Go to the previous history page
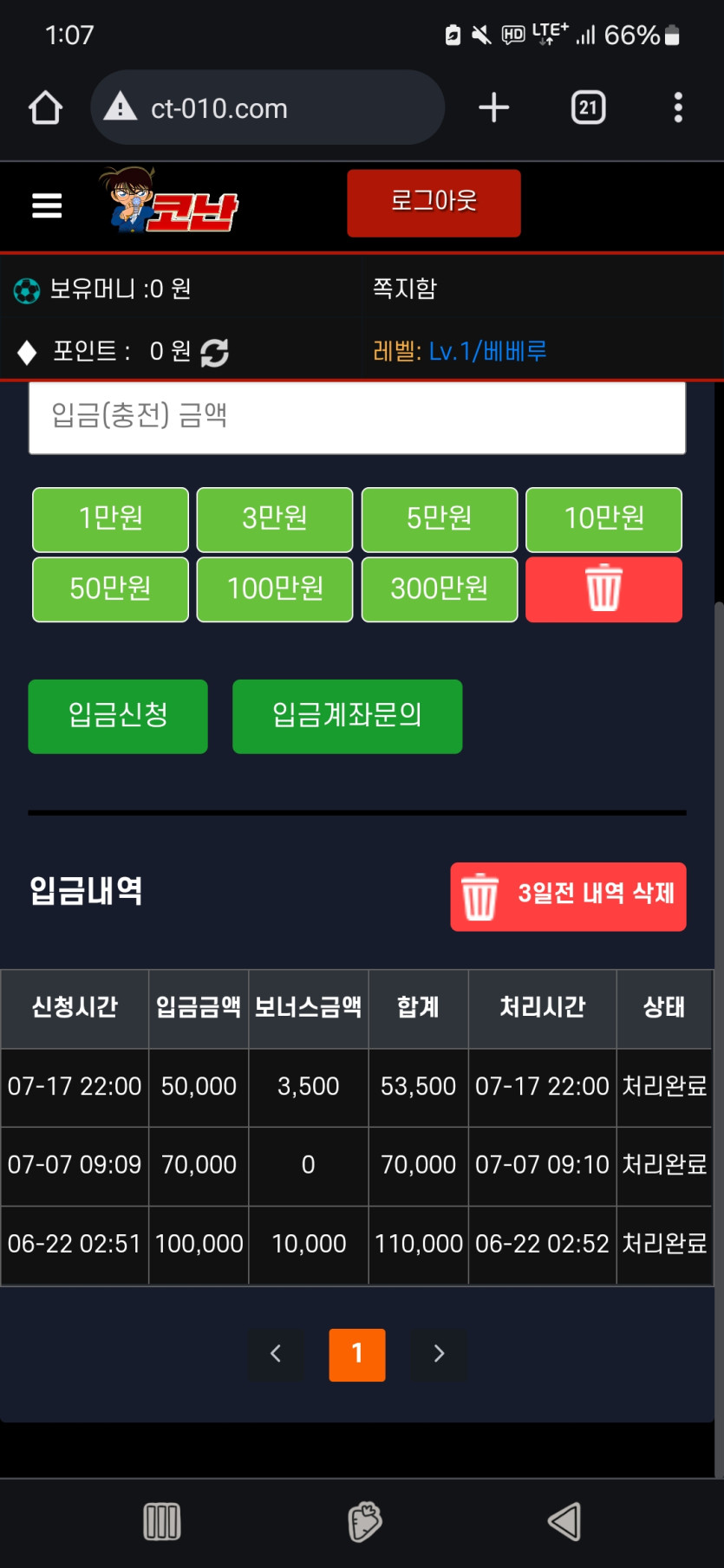Viewport: 724px width, 1568px height. [276, 1354]
